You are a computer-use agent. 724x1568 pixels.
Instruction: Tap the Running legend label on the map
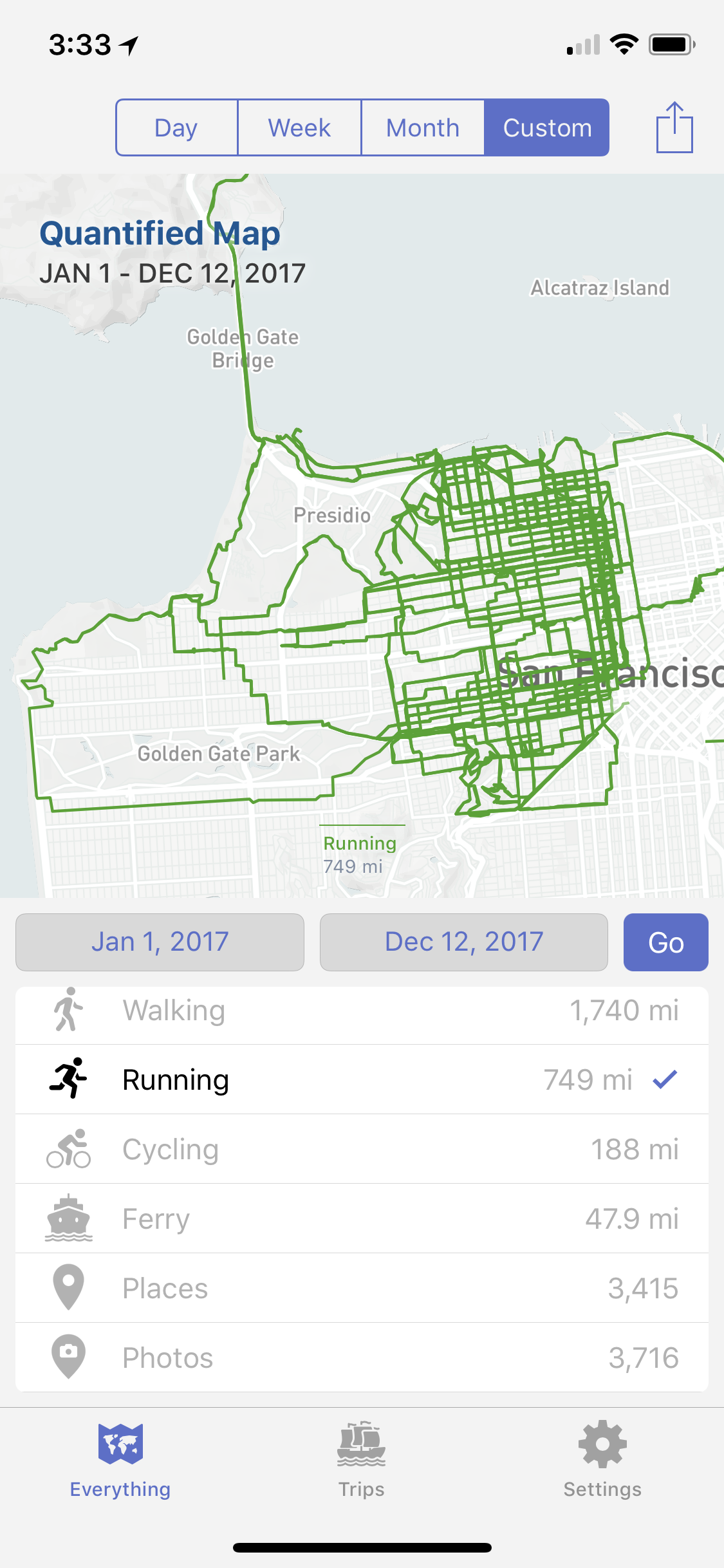pyautogui.click(x=360, y=843)
